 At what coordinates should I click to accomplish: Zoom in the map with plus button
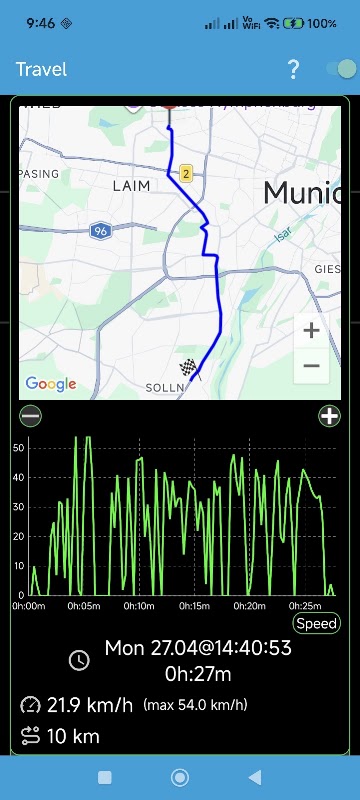[x=311, y=331]
